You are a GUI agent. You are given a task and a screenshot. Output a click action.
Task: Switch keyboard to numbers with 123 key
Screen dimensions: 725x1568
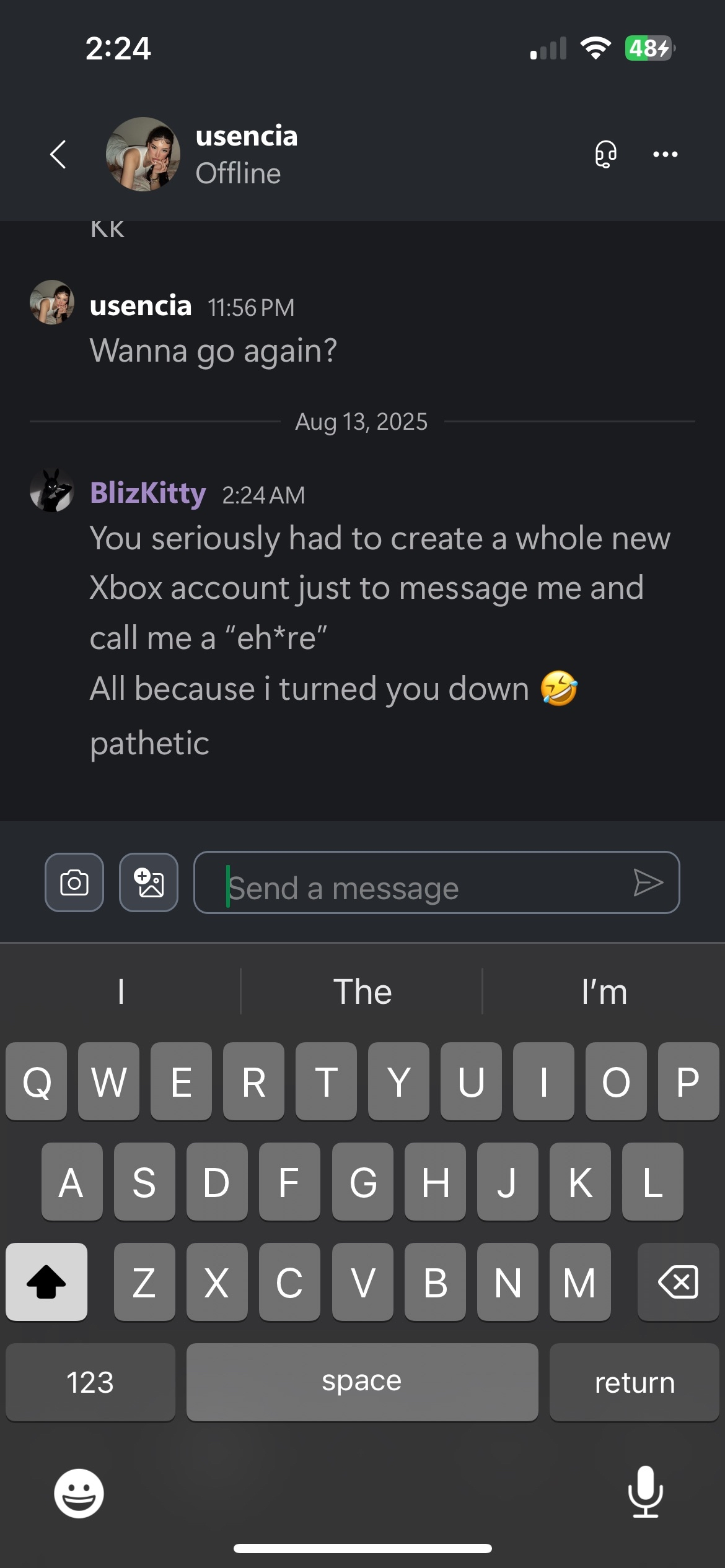pyautogui.click(x=90, y=1382)
